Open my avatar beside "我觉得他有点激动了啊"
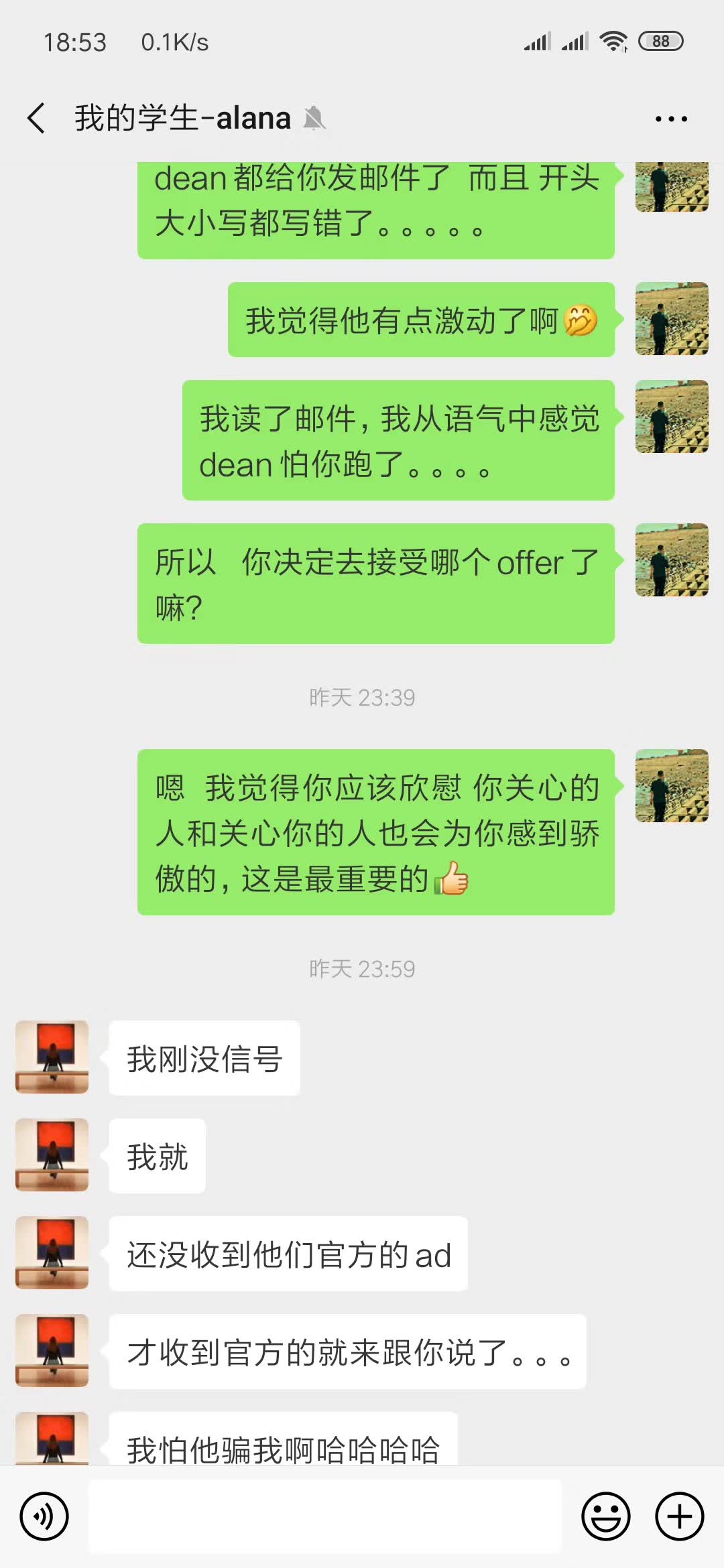This screenshot has width=724, height=1568. coord(672,319)
